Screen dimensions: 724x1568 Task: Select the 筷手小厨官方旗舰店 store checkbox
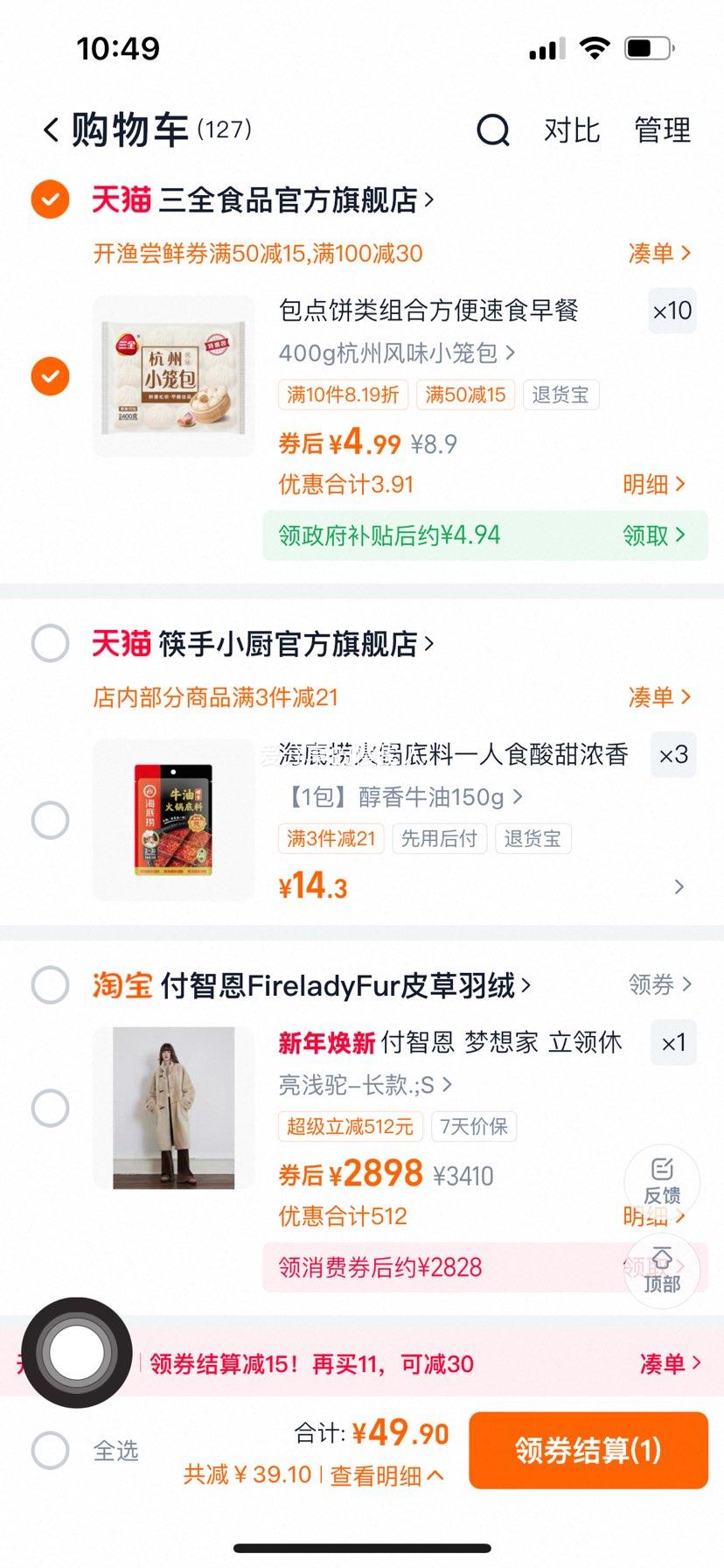50,644
